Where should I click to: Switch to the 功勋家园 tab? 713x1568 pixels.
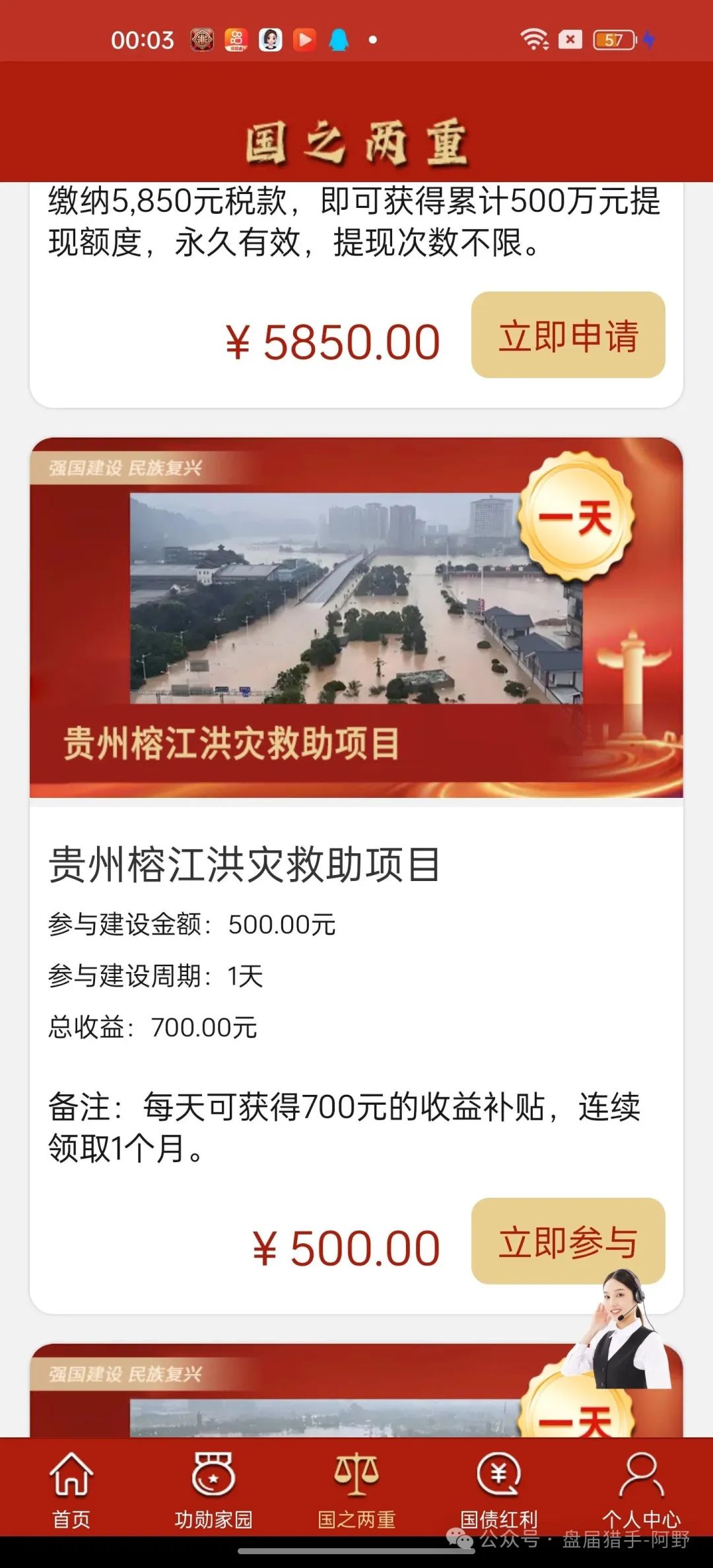click(x=213, y=1489)
